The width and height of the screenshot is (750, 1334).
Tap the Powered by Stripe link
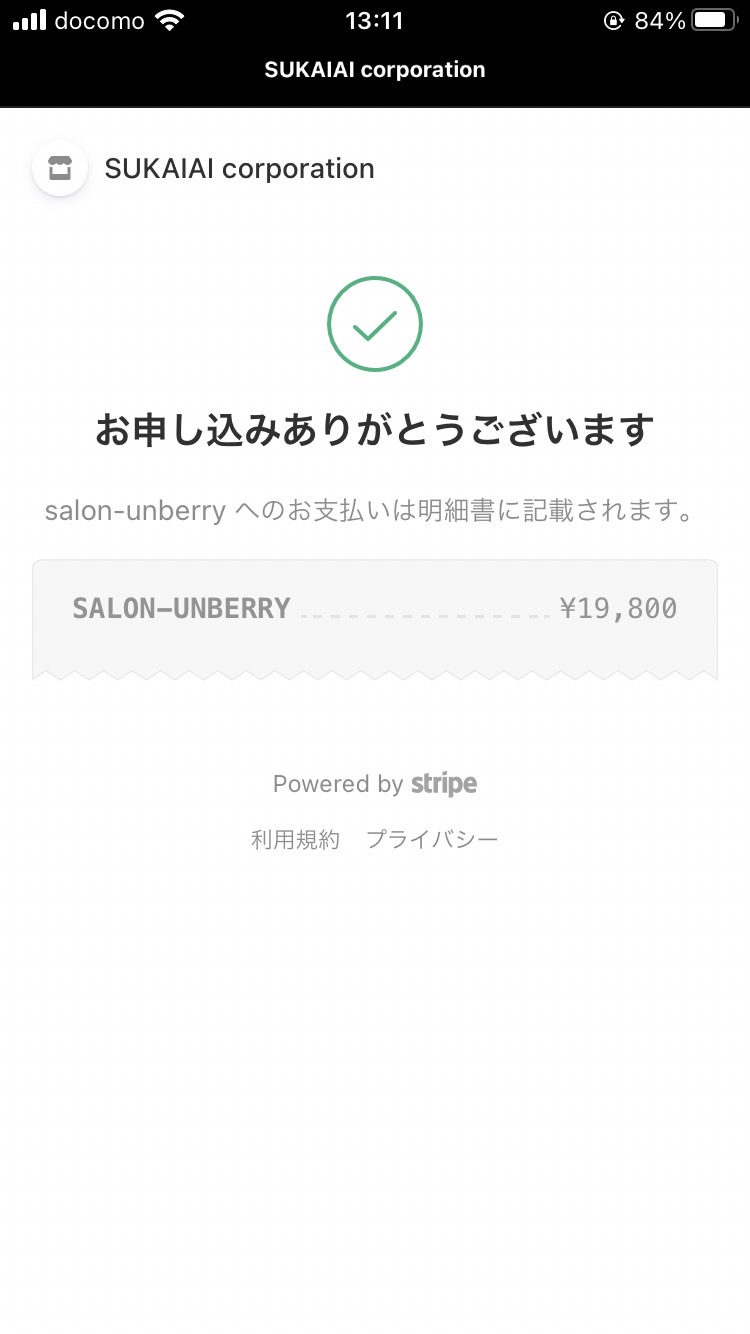(x=375, y=784)
